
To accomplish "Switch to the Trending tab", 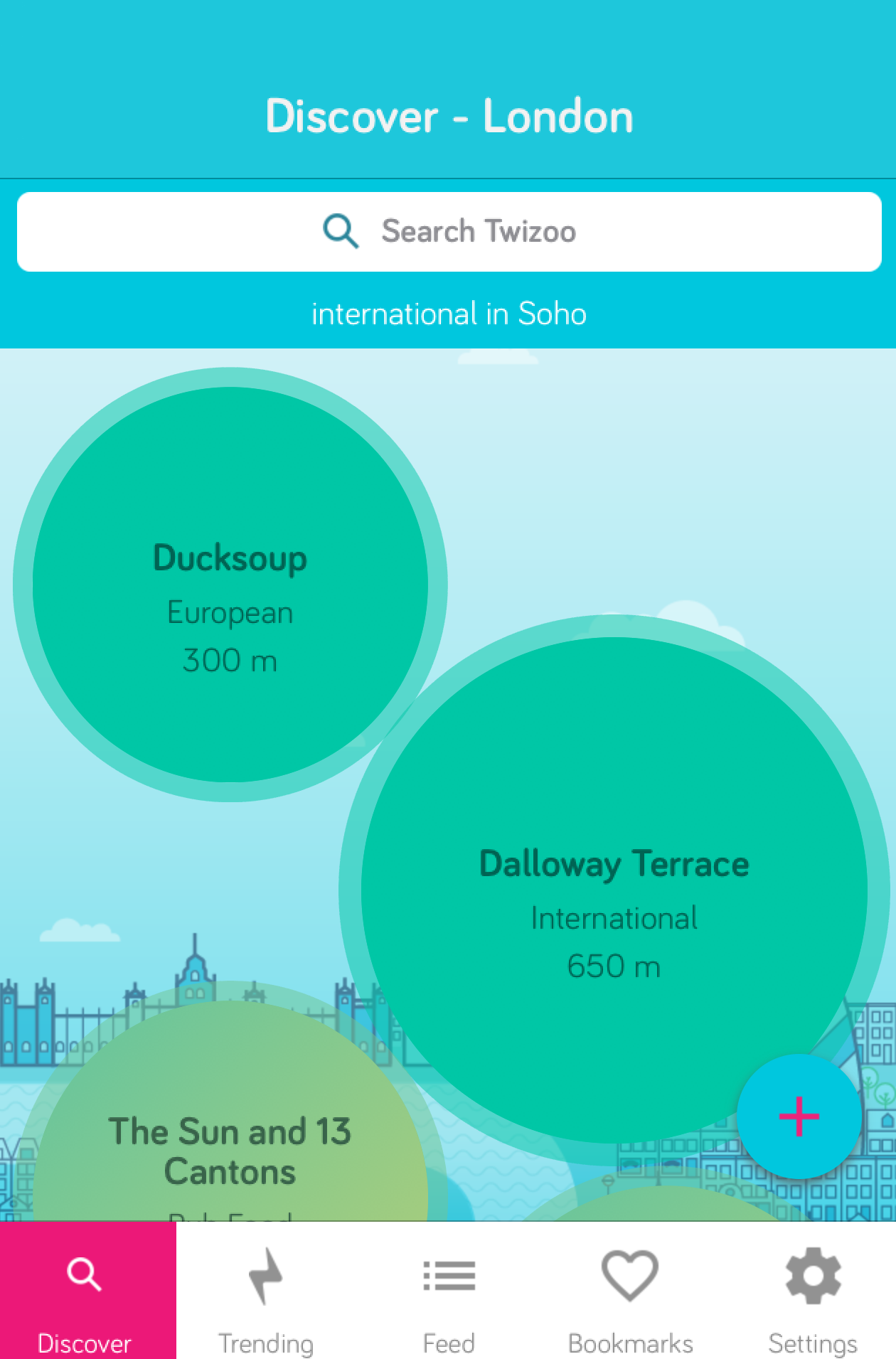I will (x=266, y=1292).
